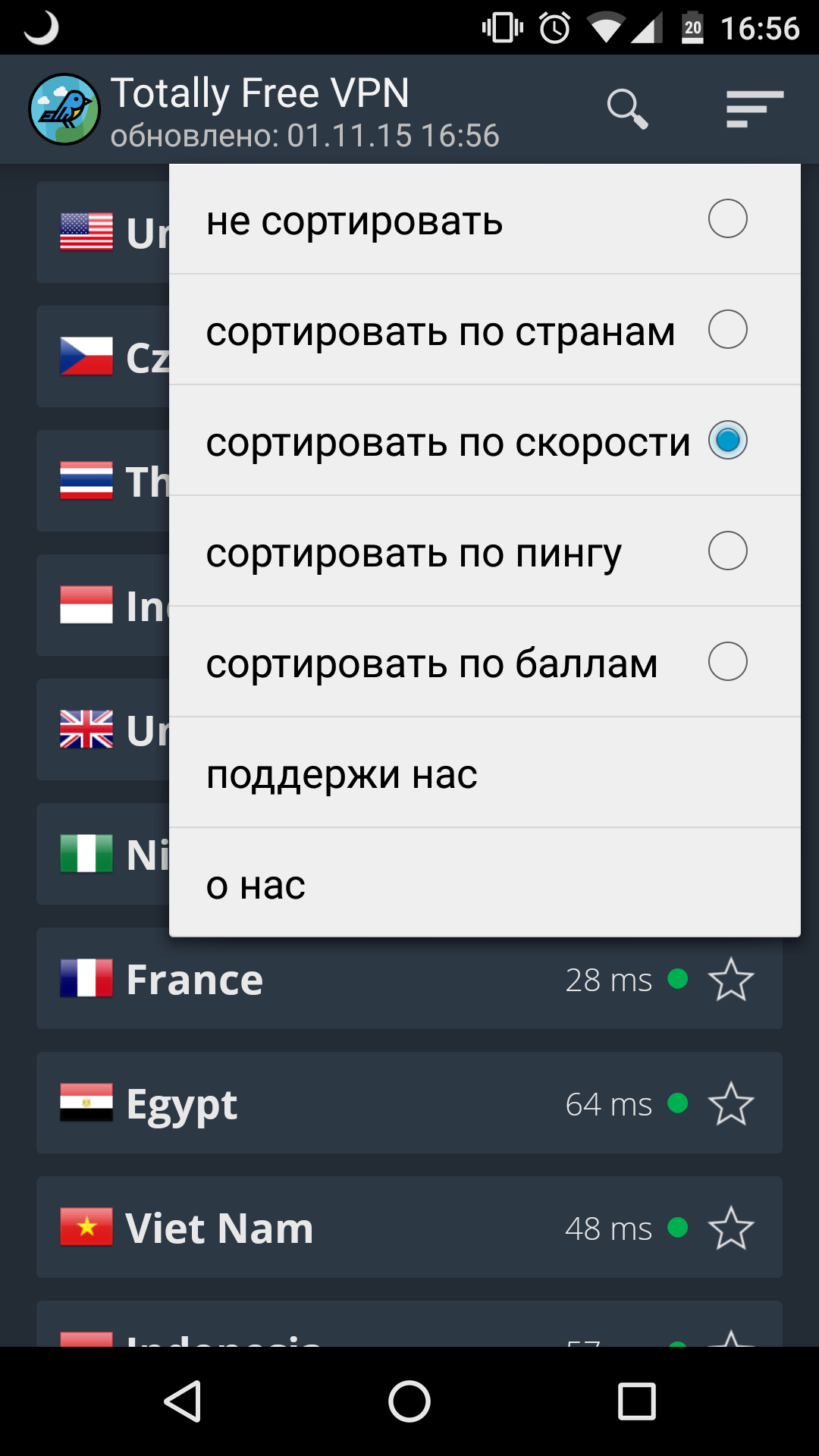Mark Viet Nam as favorite
Image resolution: width=819 pixels, height=1456 pixels.
[x=731, y=1228]
